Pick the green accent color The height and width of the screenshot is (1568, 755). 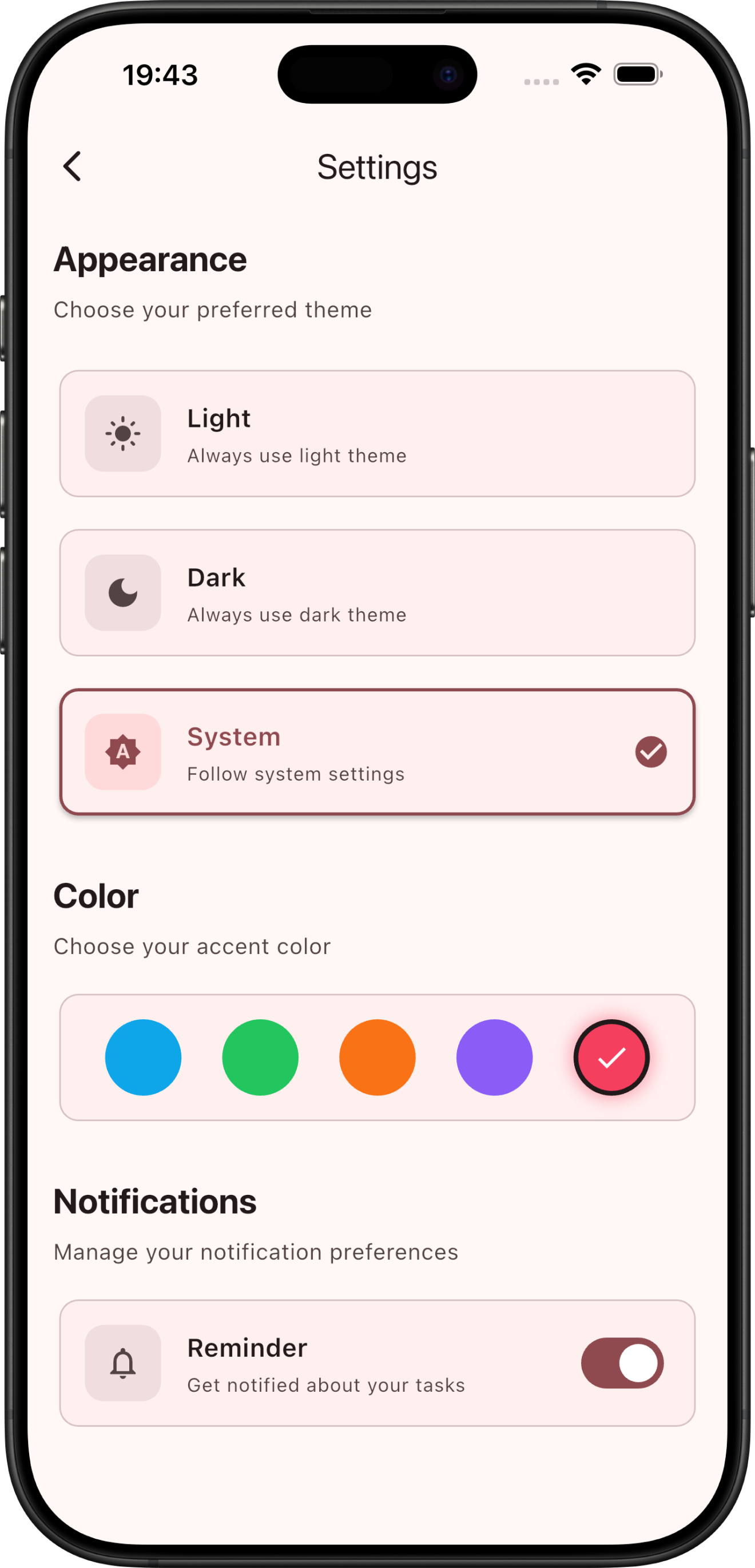pos(260,1058)
